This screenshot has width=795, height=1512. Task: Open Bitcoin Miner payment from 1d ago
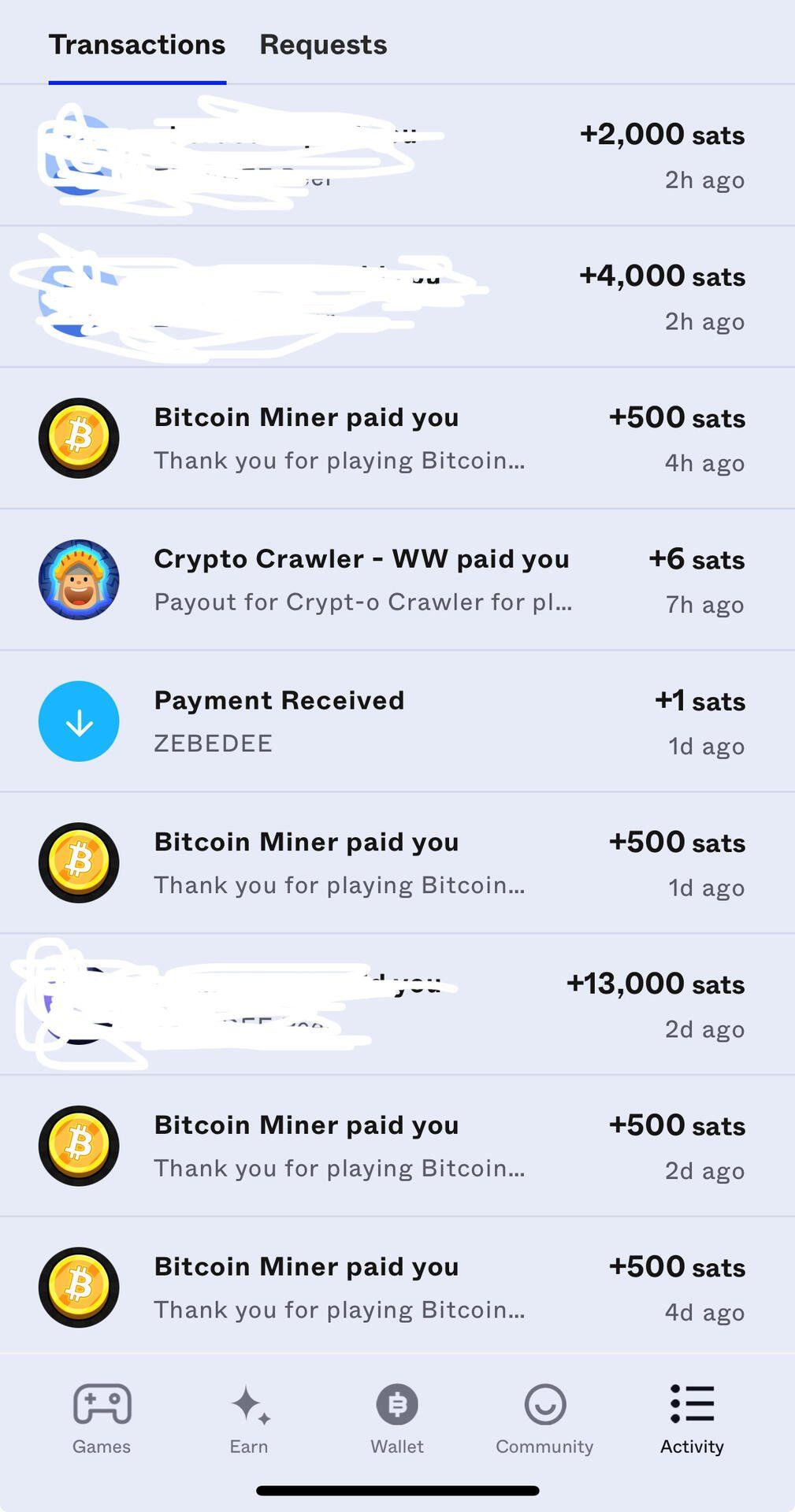click(397, 863)
